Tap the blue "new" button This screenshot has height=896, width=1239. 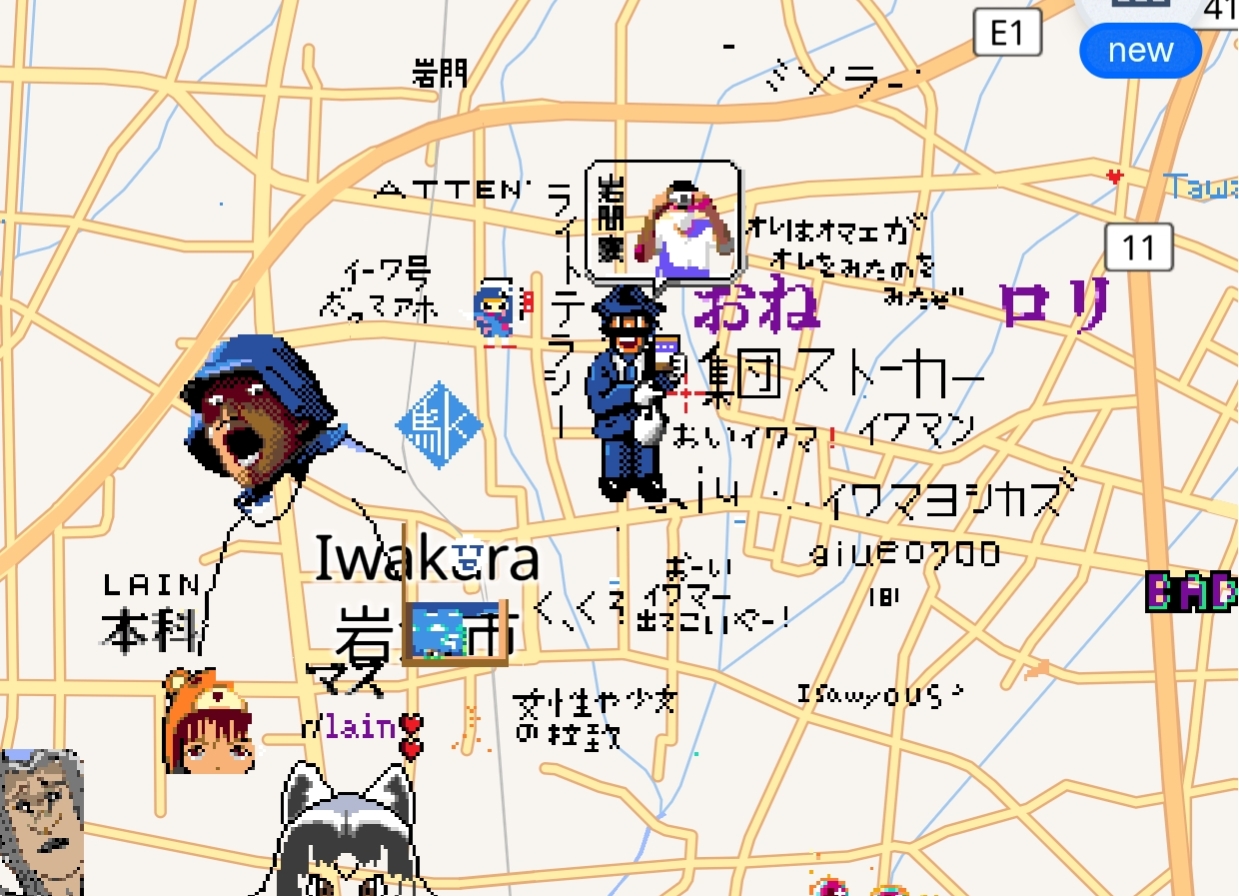(x=1140, y=51)
